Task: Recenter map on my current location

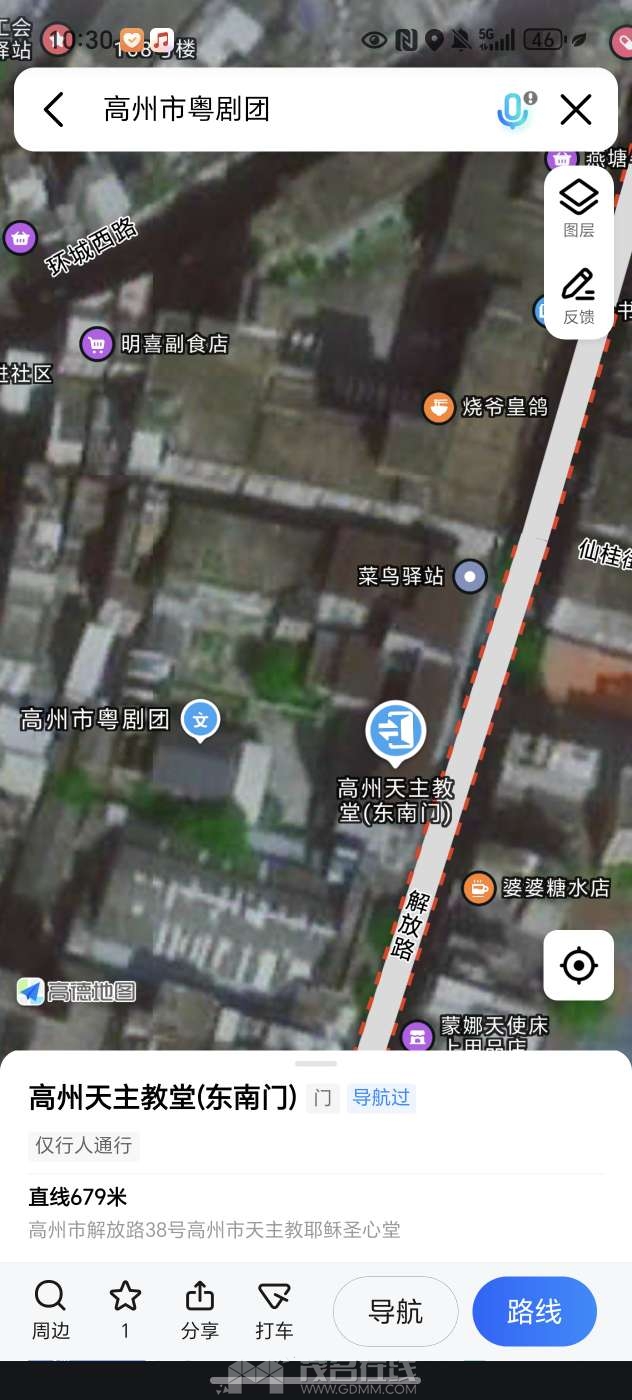Action: [x=579, y=965]
